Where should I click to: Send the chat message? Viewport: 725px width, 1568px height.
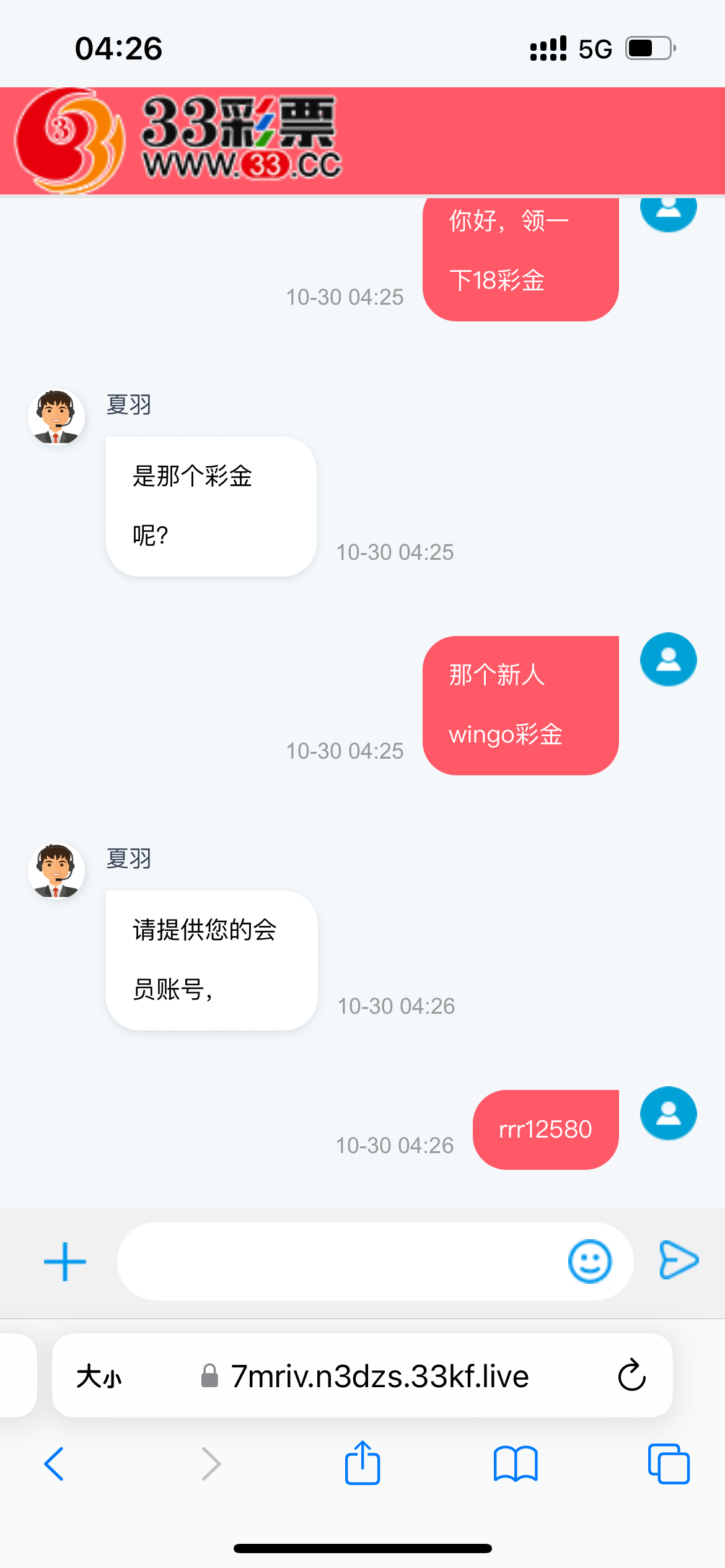[679, 1260]
